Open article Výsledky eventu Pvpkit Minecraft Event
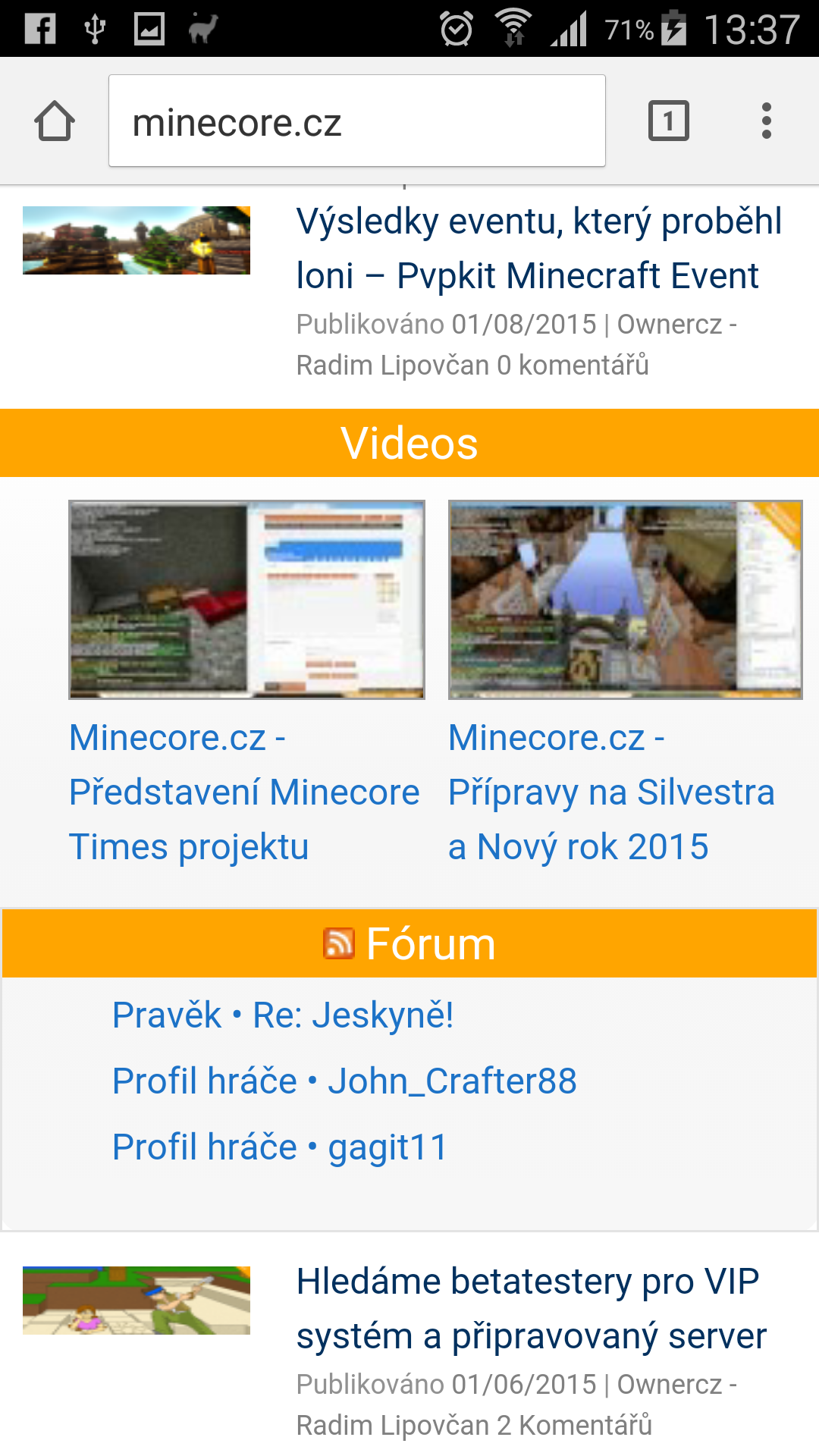 [x=537, y=249]
